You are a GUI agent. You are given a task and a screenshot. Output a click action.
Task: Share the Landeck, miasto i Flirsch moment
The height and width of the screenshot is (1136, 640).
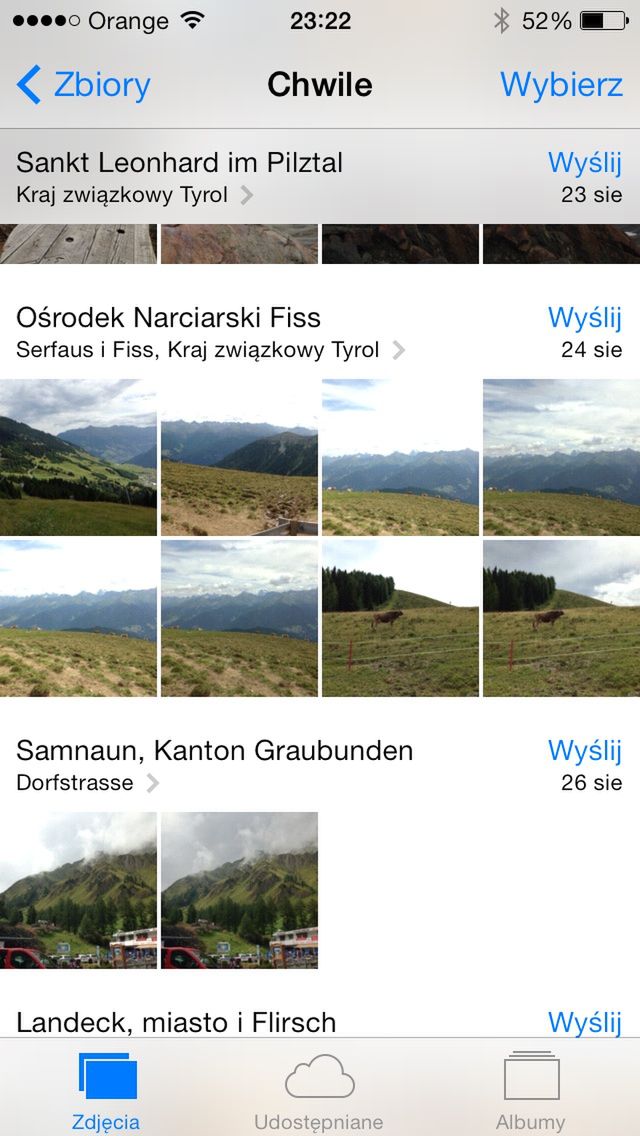(x=585, y=1022)
